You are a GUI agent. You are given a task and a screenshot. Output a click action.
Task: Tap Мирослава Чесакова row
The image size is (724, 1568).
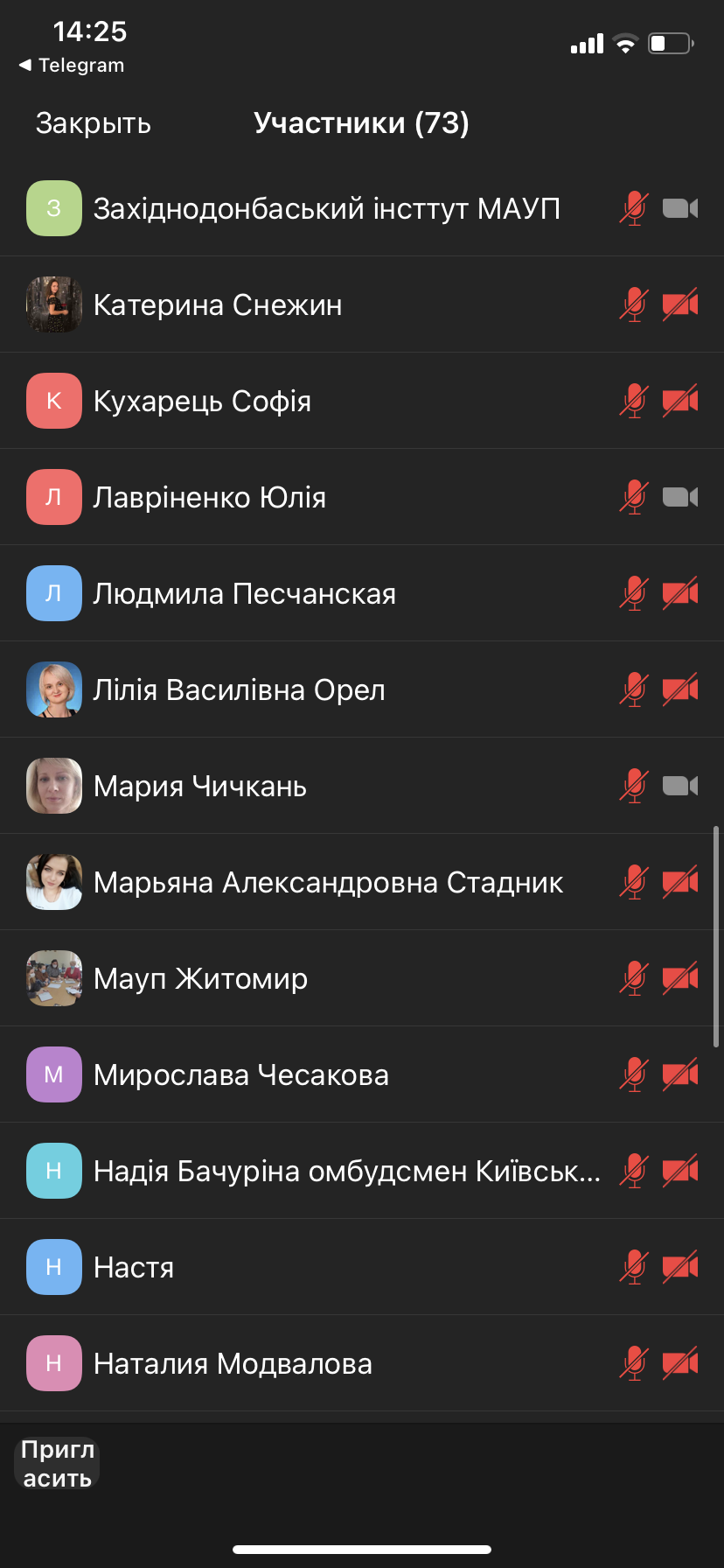[241, 1075]
